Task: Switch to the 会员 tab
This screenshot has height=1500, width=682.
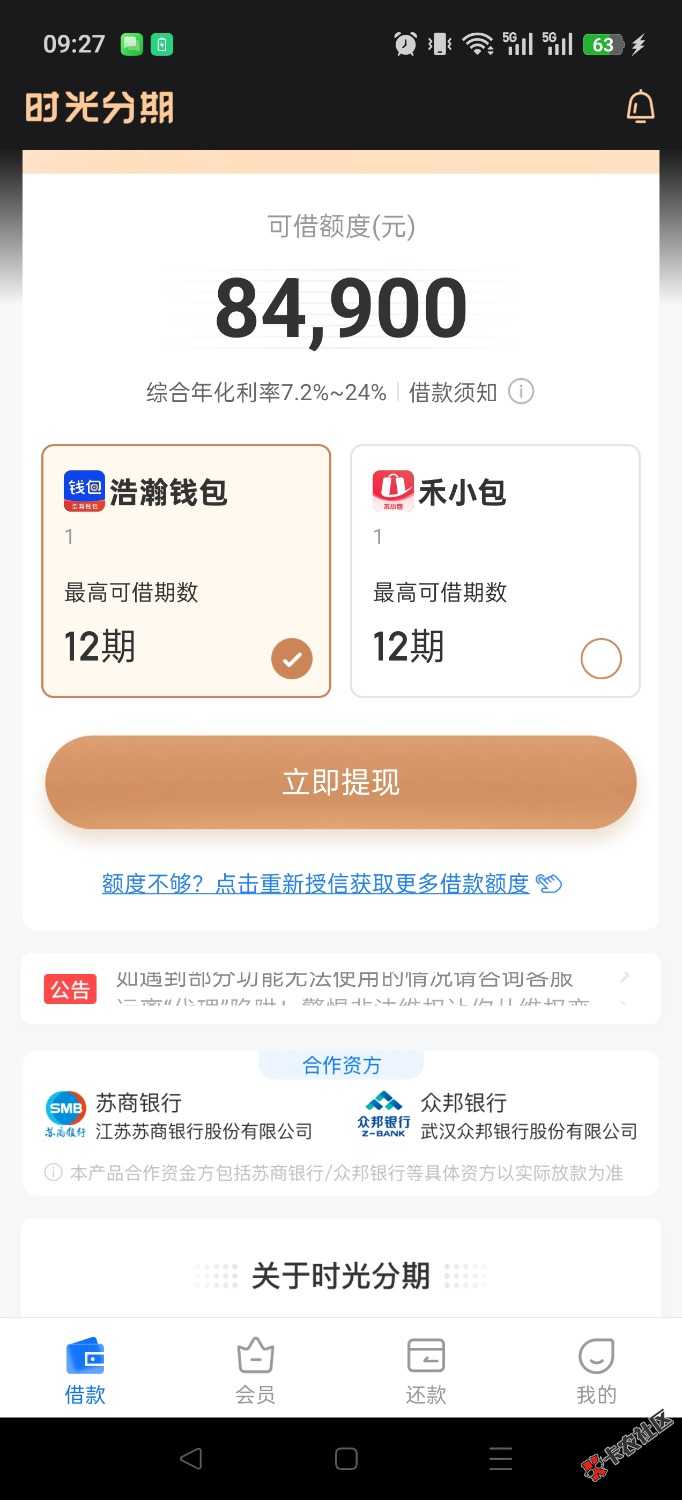Action: point(255,1371)
